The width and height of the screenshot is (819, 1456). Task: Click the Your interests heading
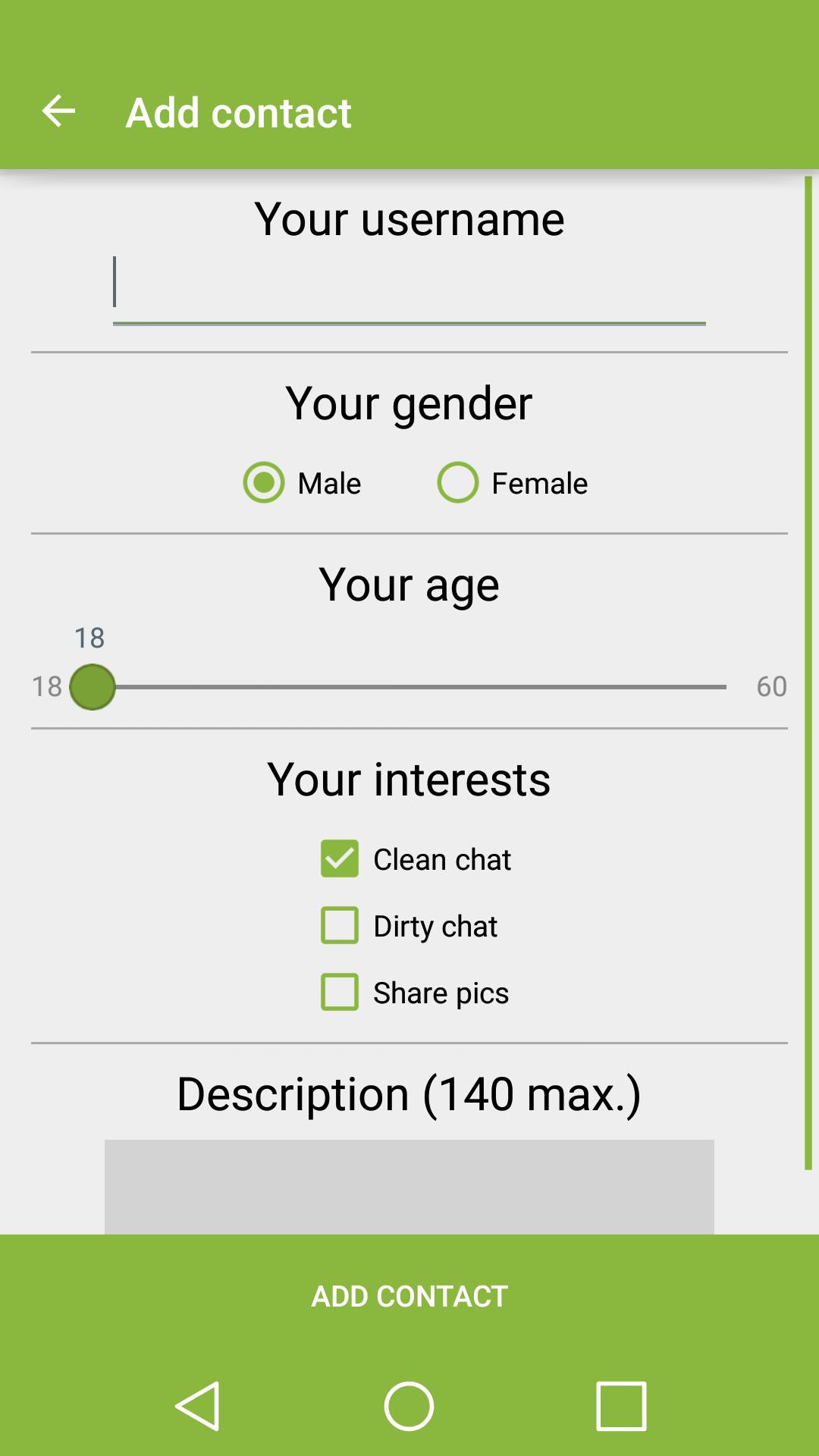(x=409, y=778)
